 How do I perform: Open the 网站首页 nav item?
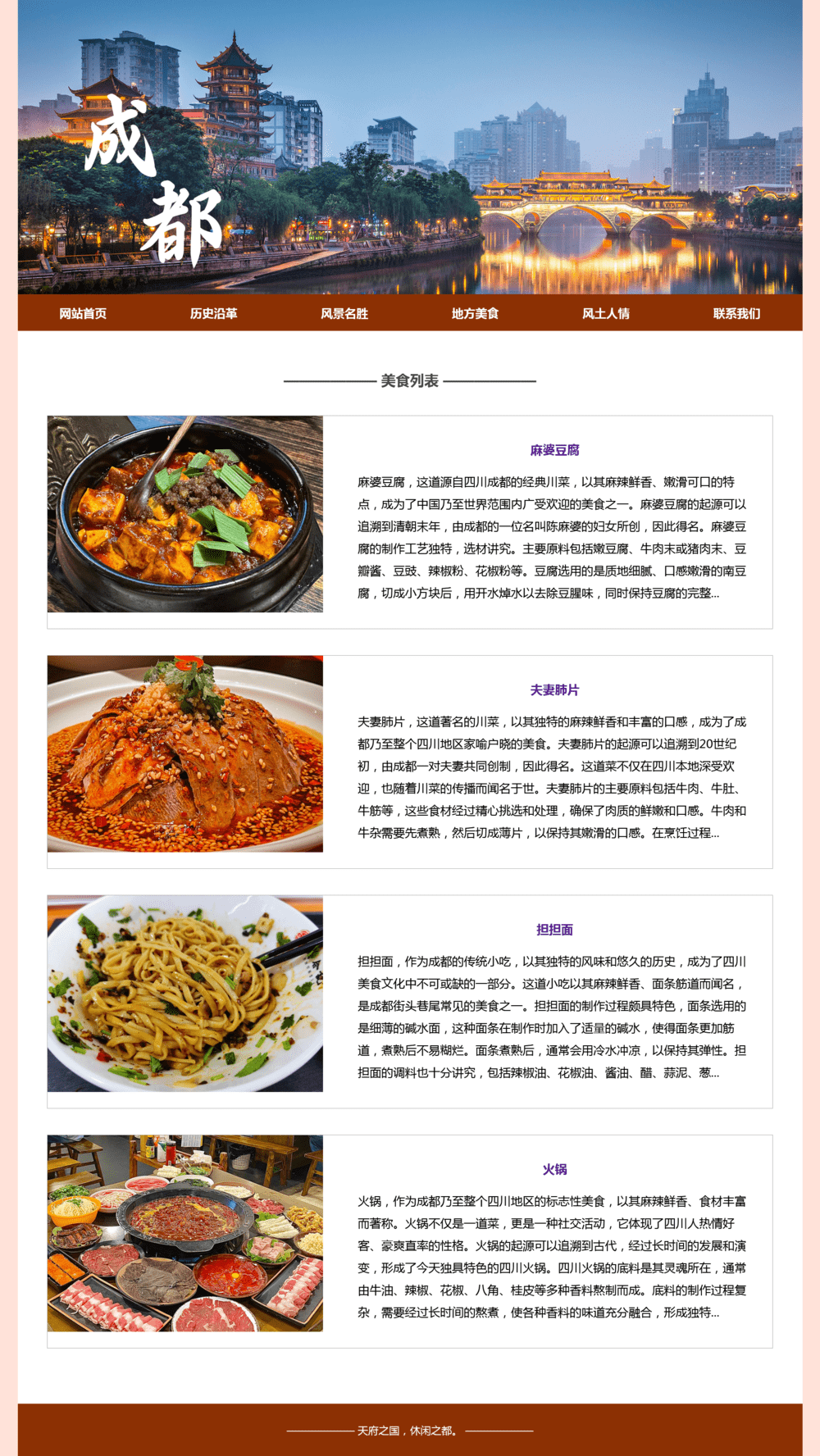83,313
